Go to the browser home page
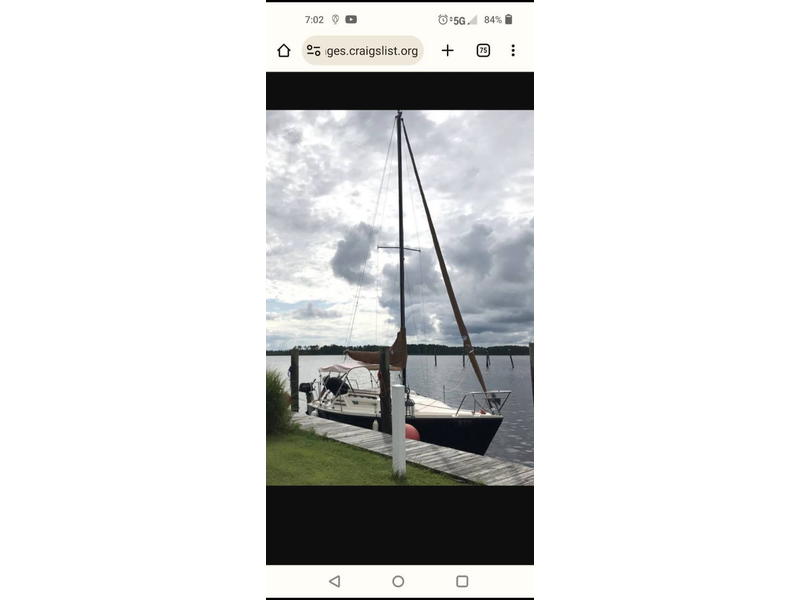 click(284, 50)
